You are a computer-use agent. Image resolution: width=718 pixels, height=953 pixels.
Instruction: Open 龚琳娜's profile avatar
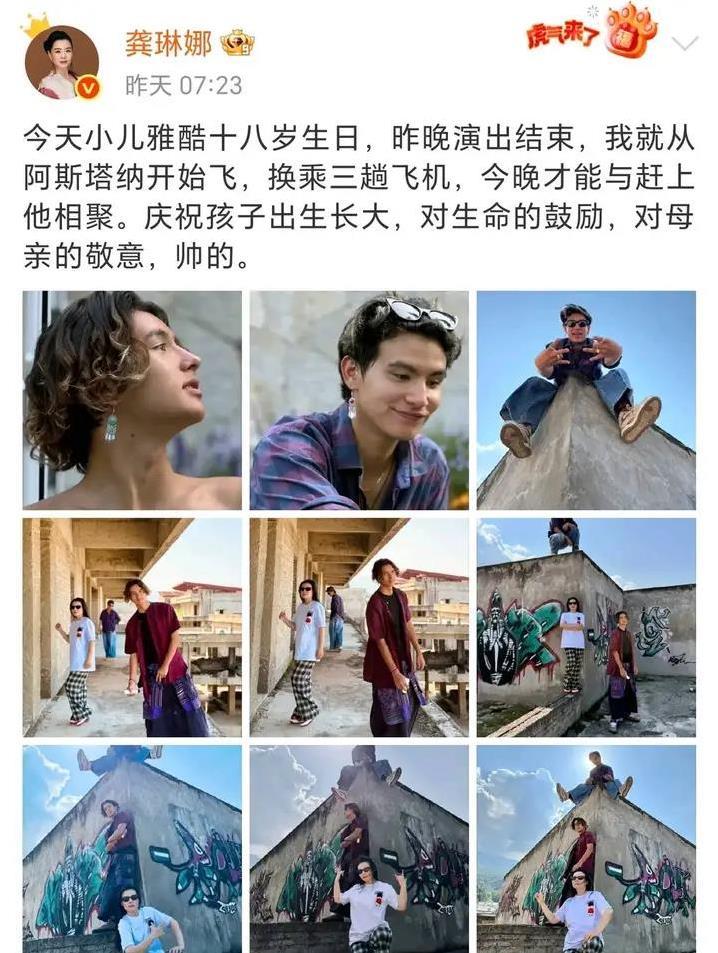pyautogui.click(x=62, y=63)
